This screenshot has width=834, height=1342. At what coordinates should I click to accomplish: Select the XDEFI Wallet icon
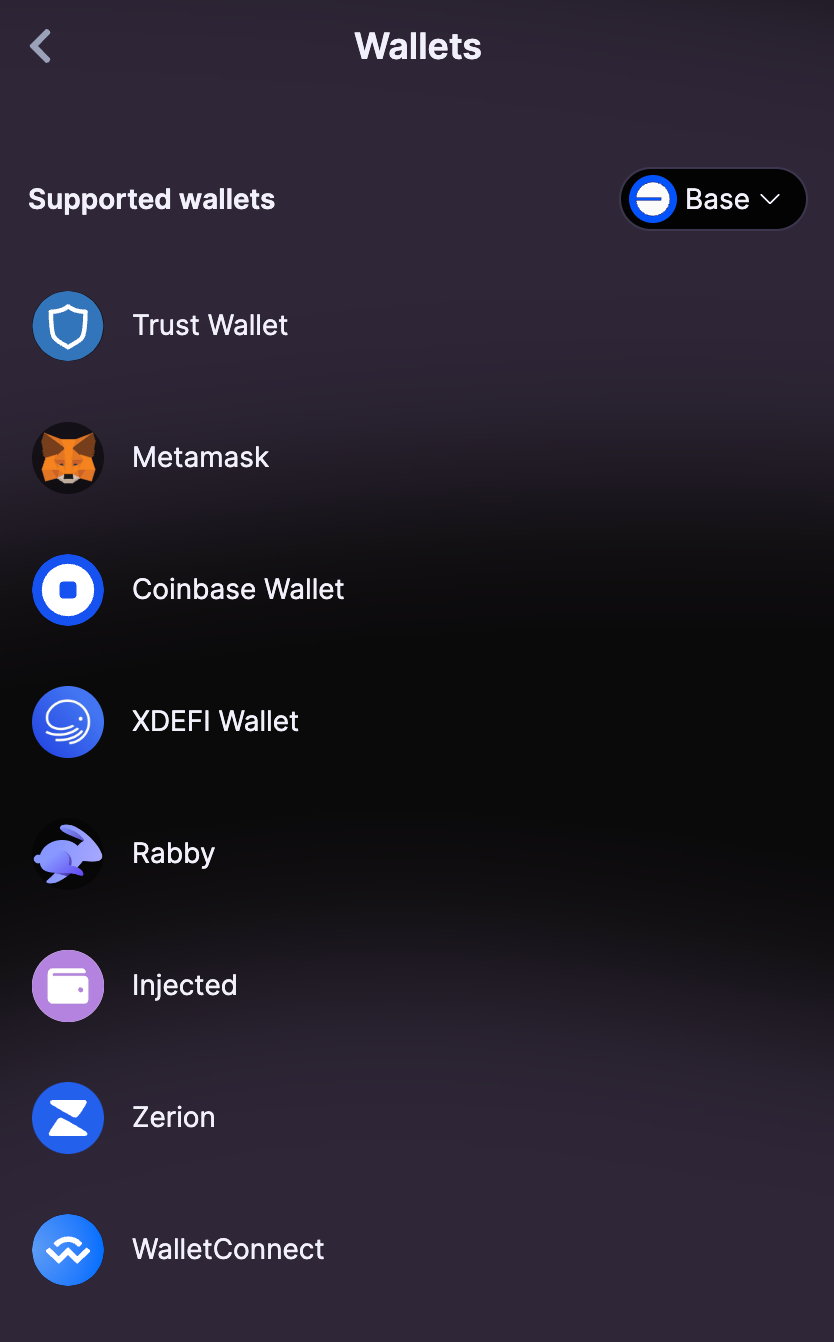(68, 721)
